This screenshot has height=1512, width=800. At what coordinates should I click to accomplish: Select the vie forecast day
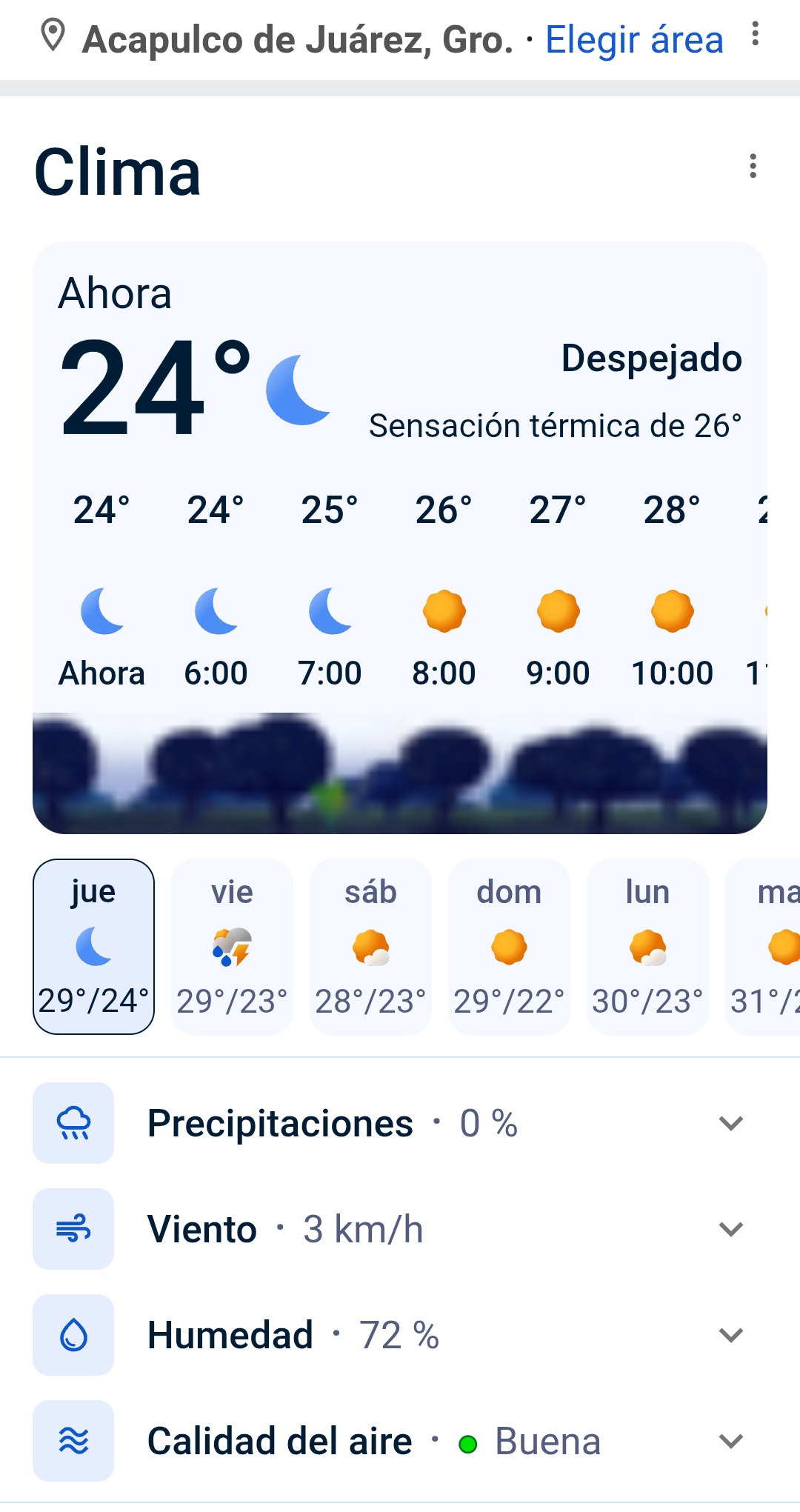[232, 946]
